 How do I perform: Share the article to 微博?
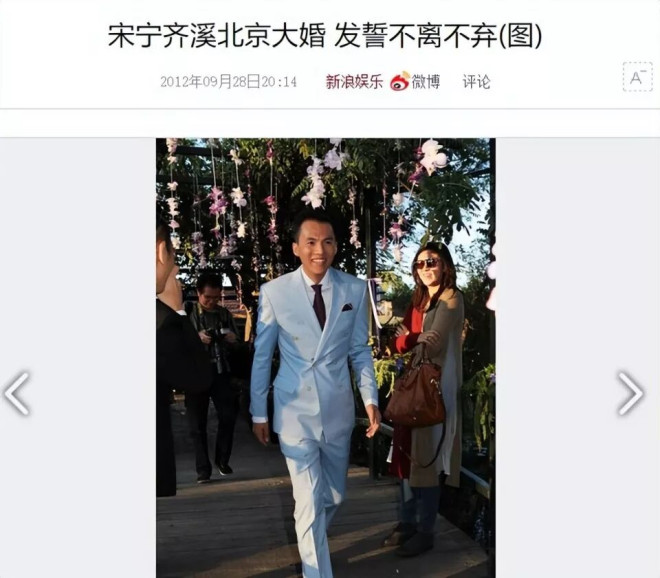pyautogui.click(x=415, y=82)
